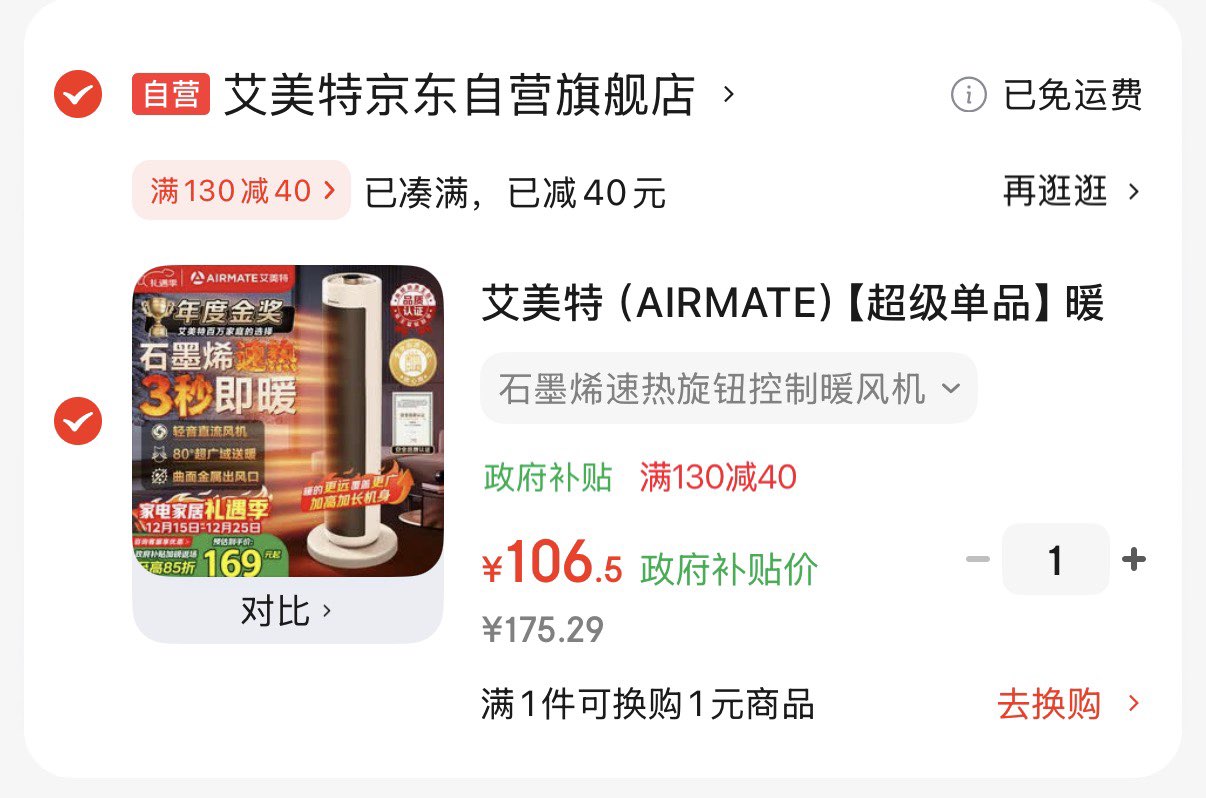
Task: Open the 满130减40 promotion chip
Action: 241,190
